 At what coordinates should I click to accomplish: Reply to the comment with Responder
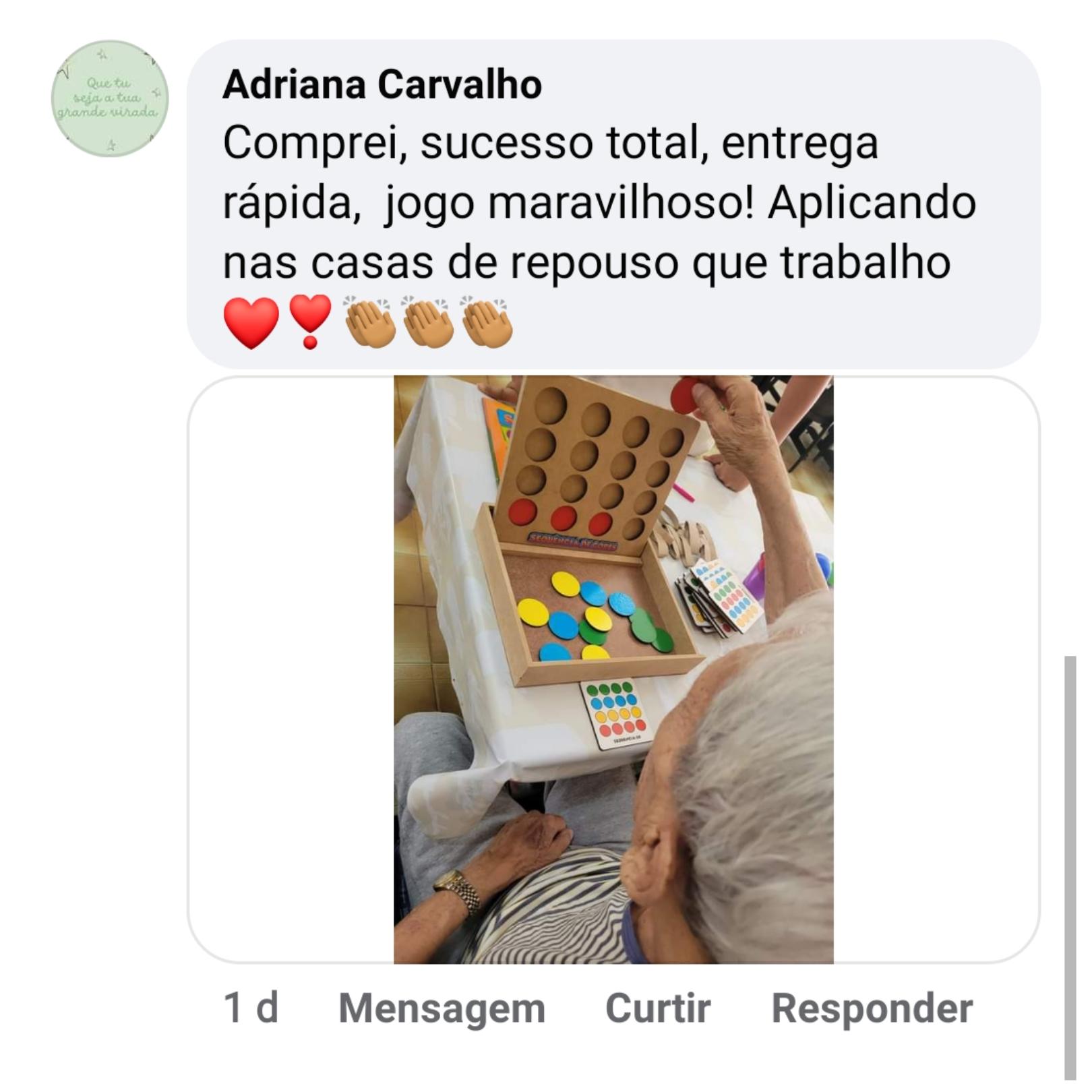pos(872,1008)
